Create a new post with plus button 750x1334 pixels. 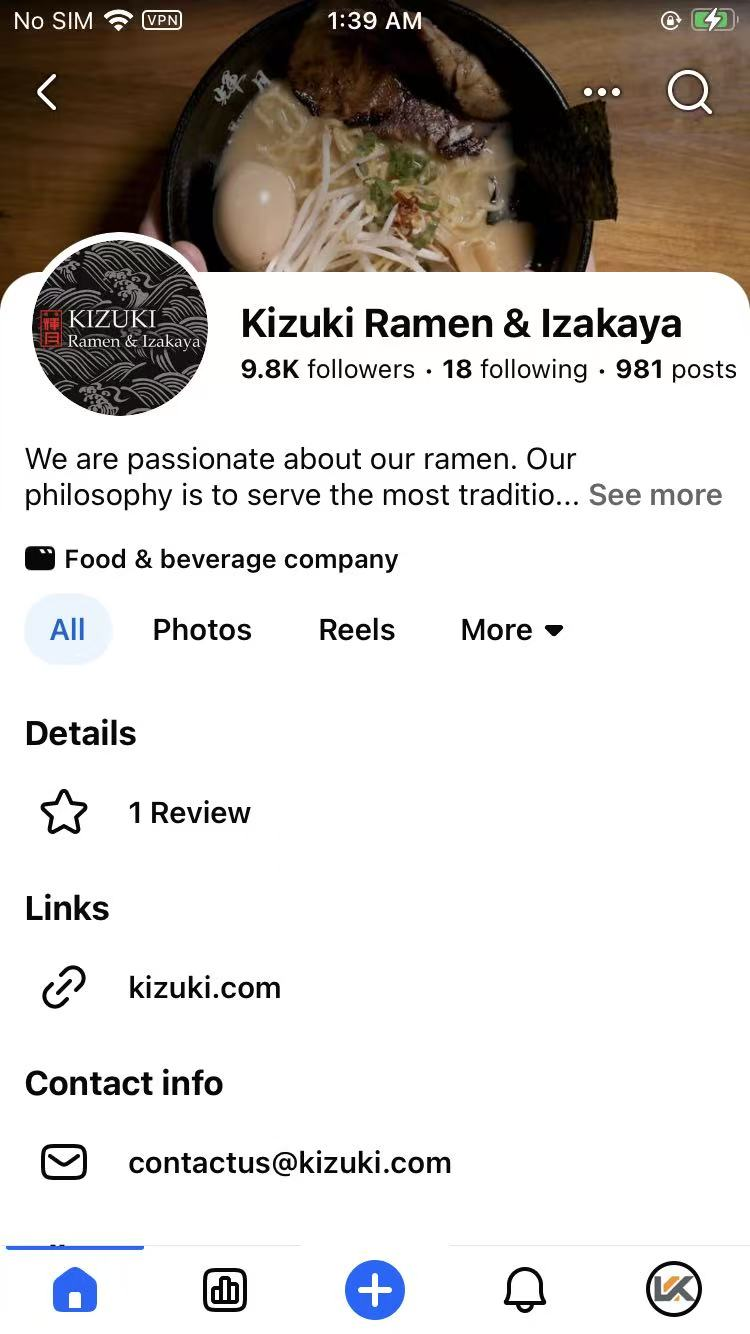coord(375,1290)
